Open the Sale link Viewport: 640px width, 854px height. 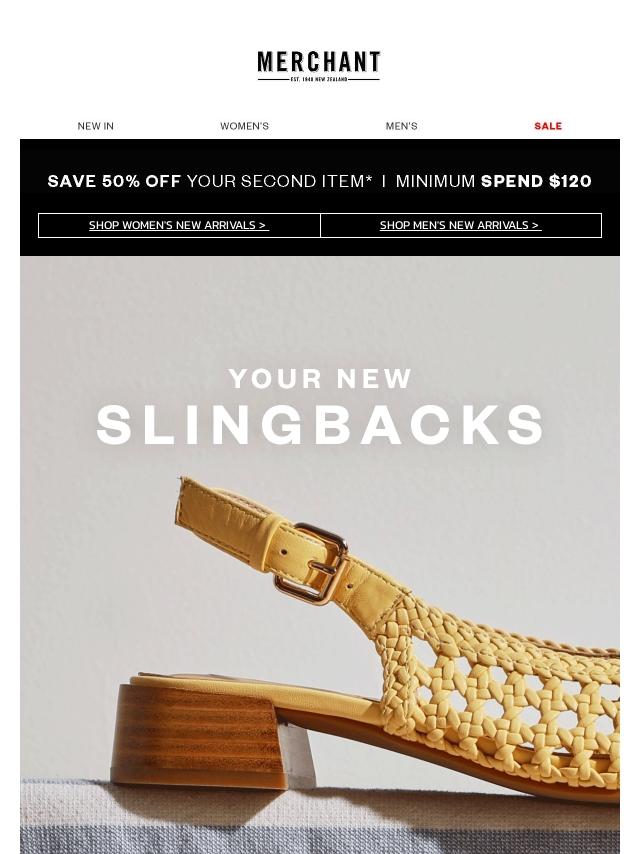tap(547, 126)
